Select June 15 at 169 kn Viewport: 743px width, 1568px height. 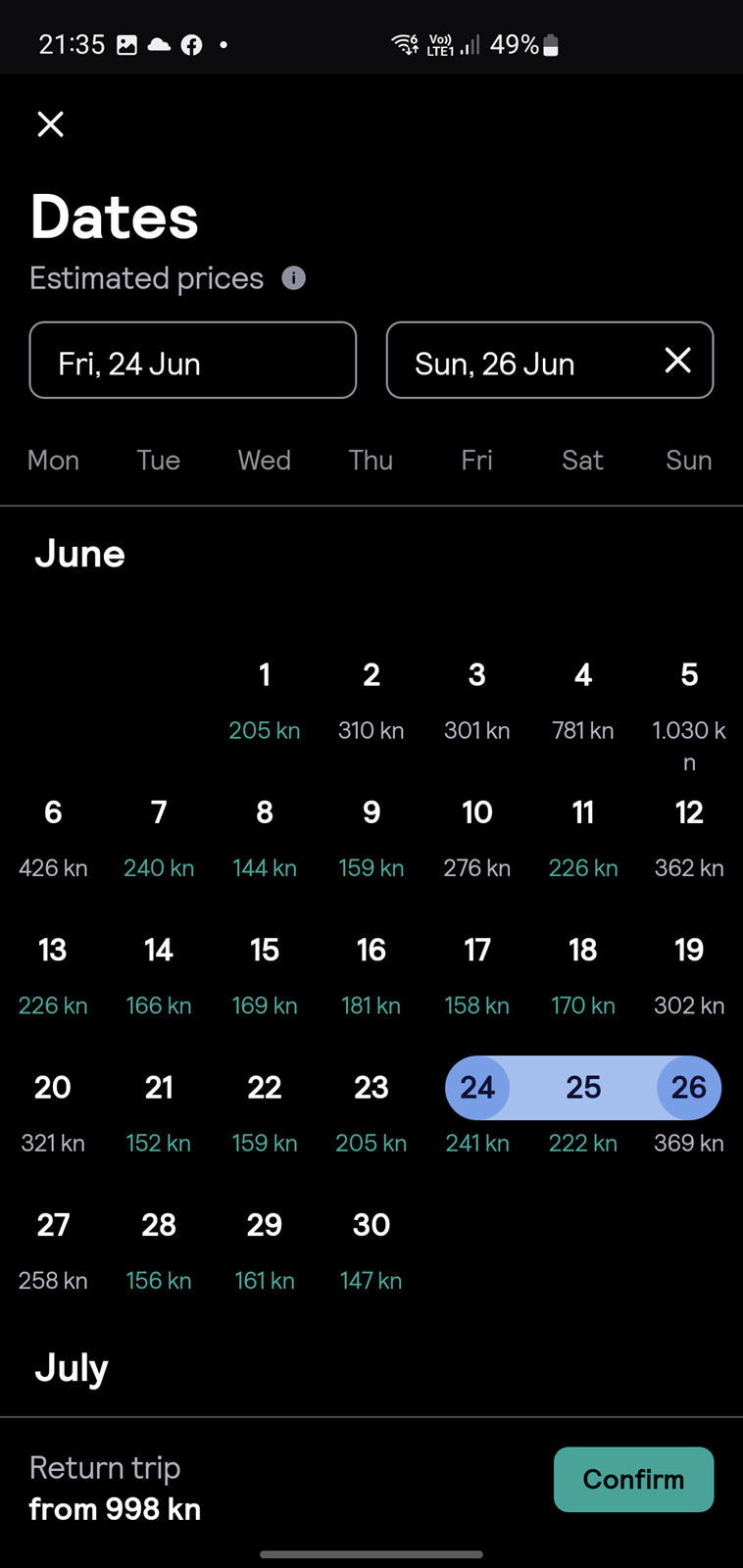coord(265,976)
